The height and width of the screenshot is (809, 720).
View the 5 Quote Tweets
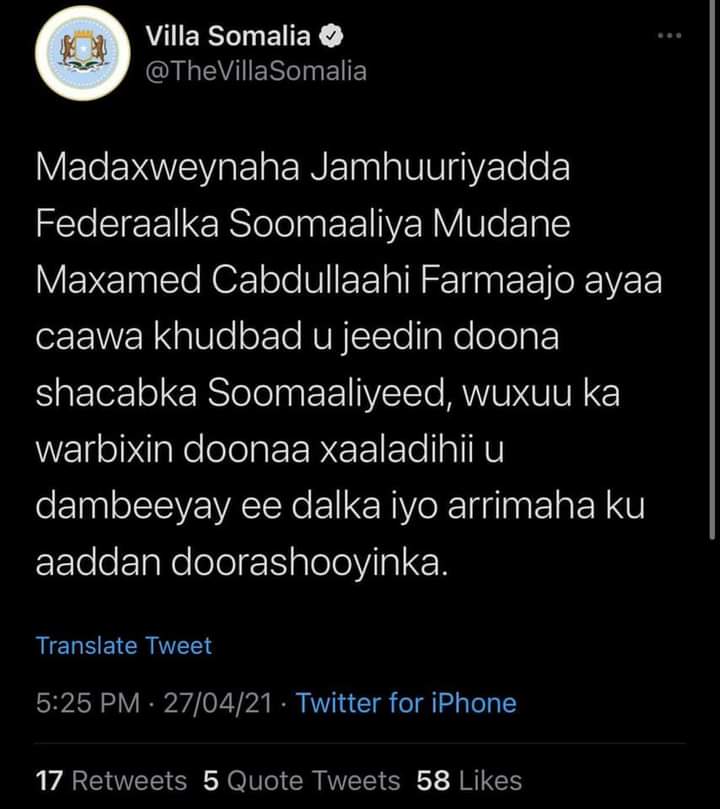pyautogui.click(x=301, y=780)
